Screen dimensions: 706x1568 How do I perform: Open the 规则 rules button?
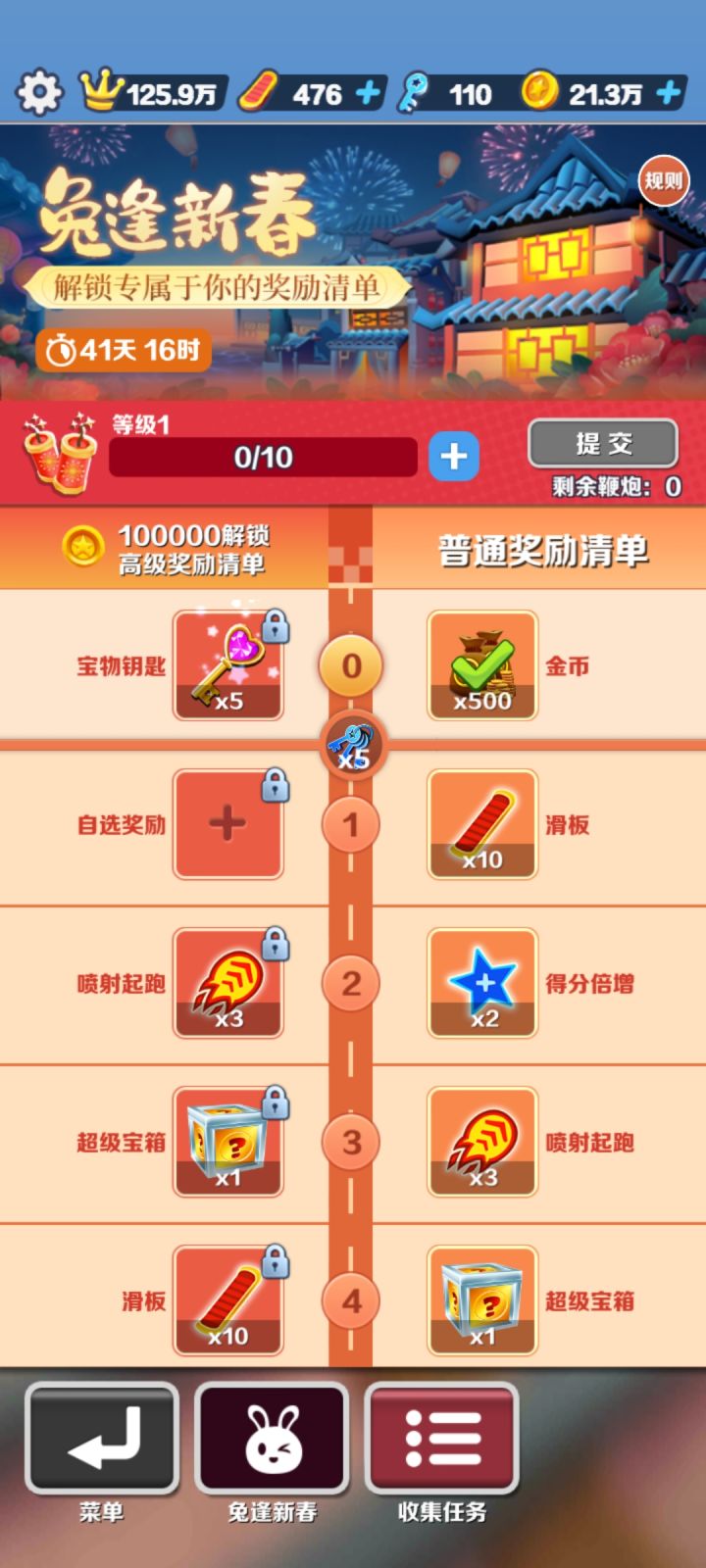[664, 181]
